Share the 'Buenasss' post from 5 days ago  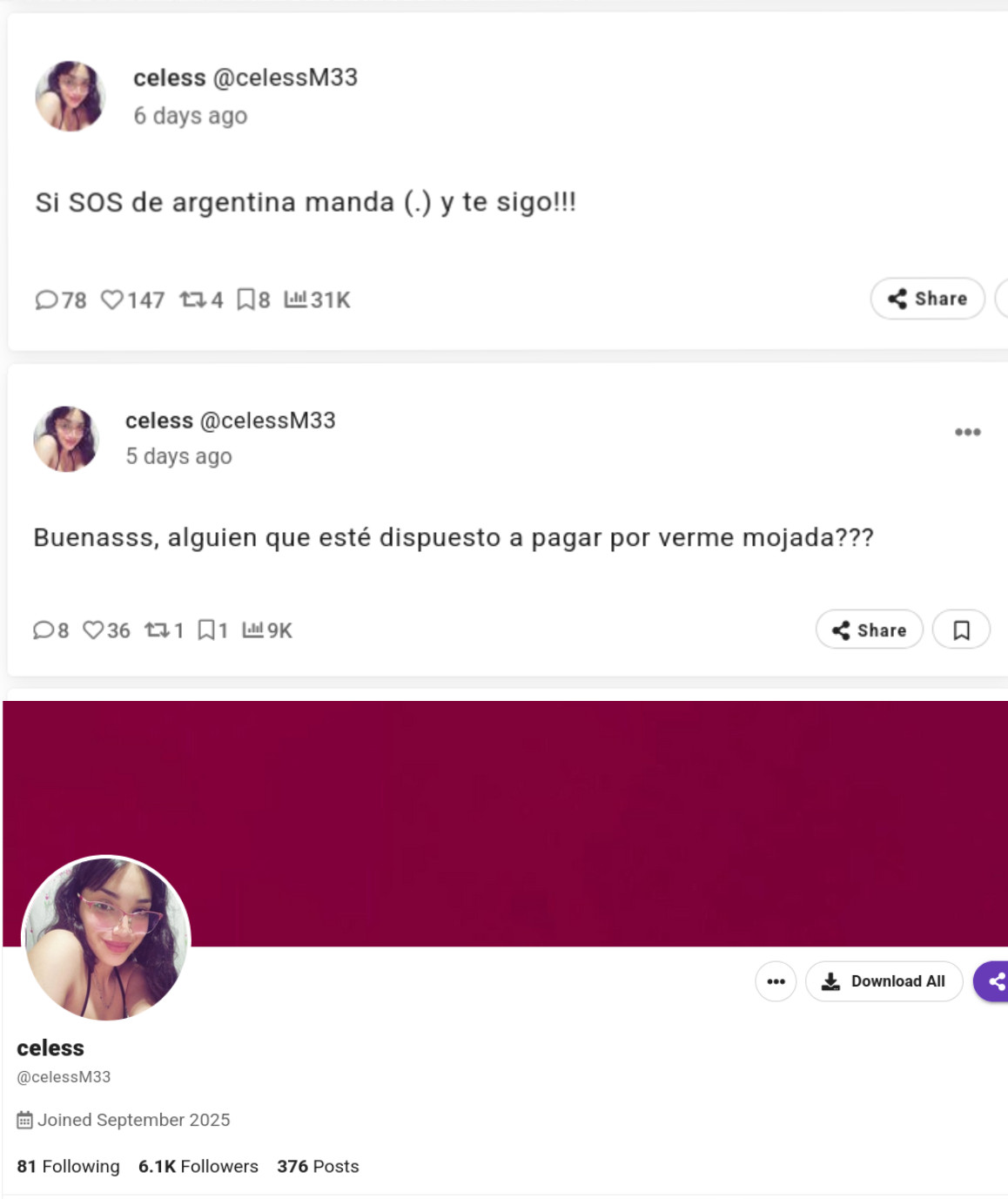coord(869,630)
